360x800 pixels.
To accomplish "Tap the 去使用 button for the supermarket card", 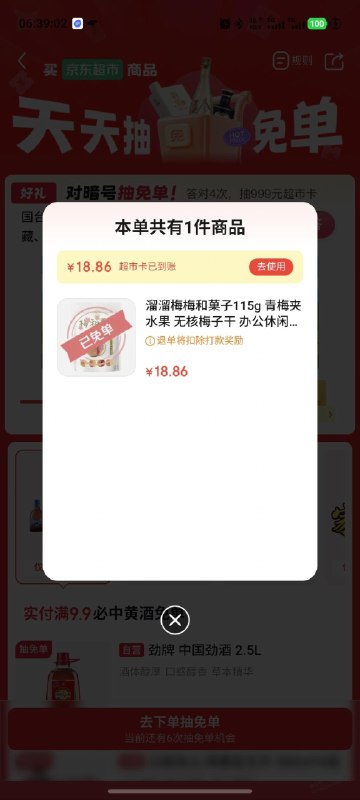I will click(271, 267).
